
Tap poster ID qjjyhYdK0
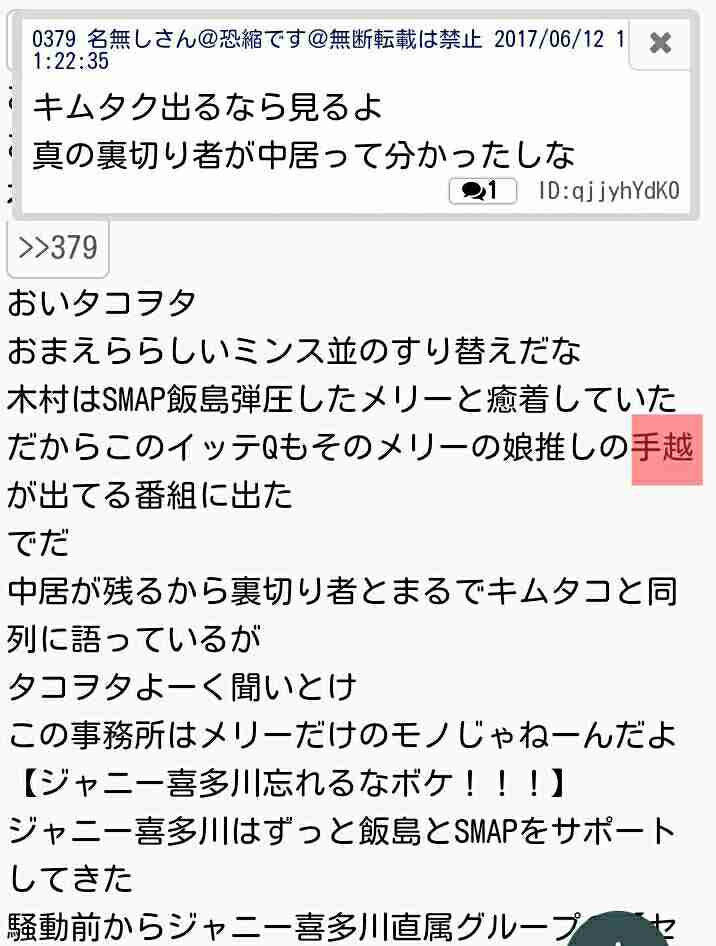609,190
